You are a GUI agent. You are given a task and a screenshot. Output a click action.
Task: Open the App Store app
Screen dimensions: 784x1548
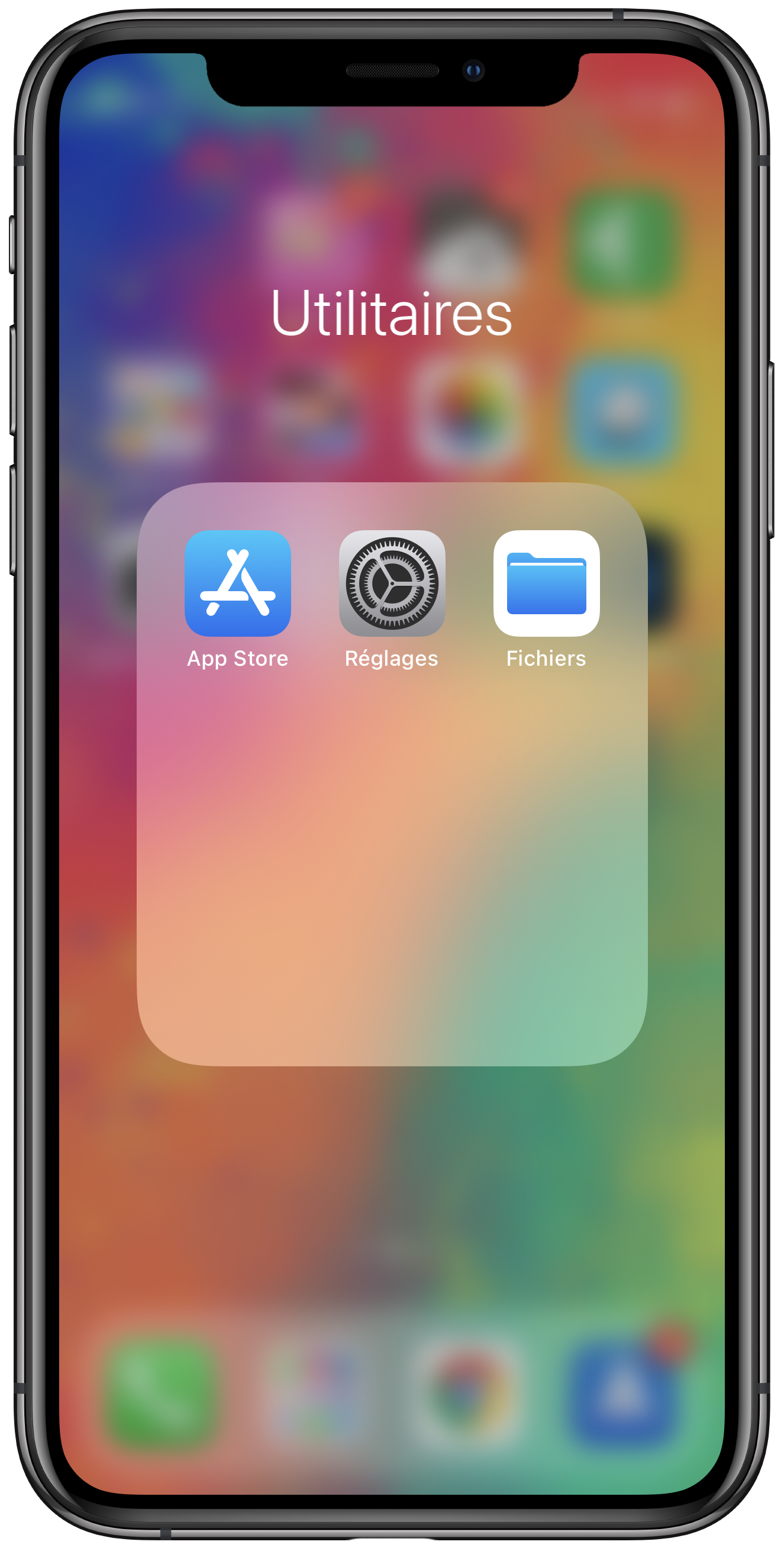coord(238,583)
